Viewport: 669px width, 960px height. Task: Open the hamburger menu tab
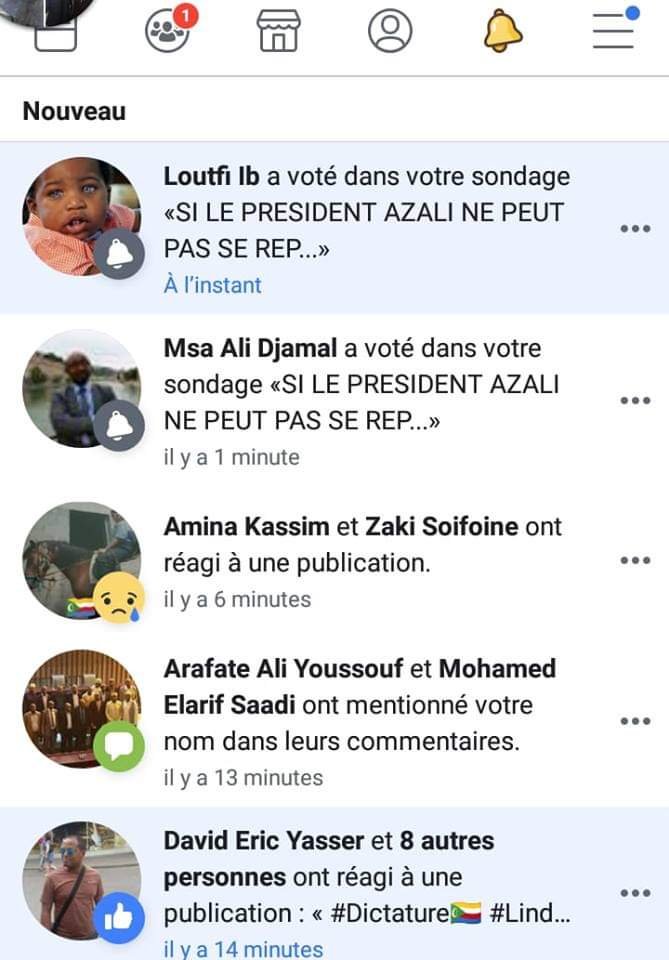pos(614,28)
